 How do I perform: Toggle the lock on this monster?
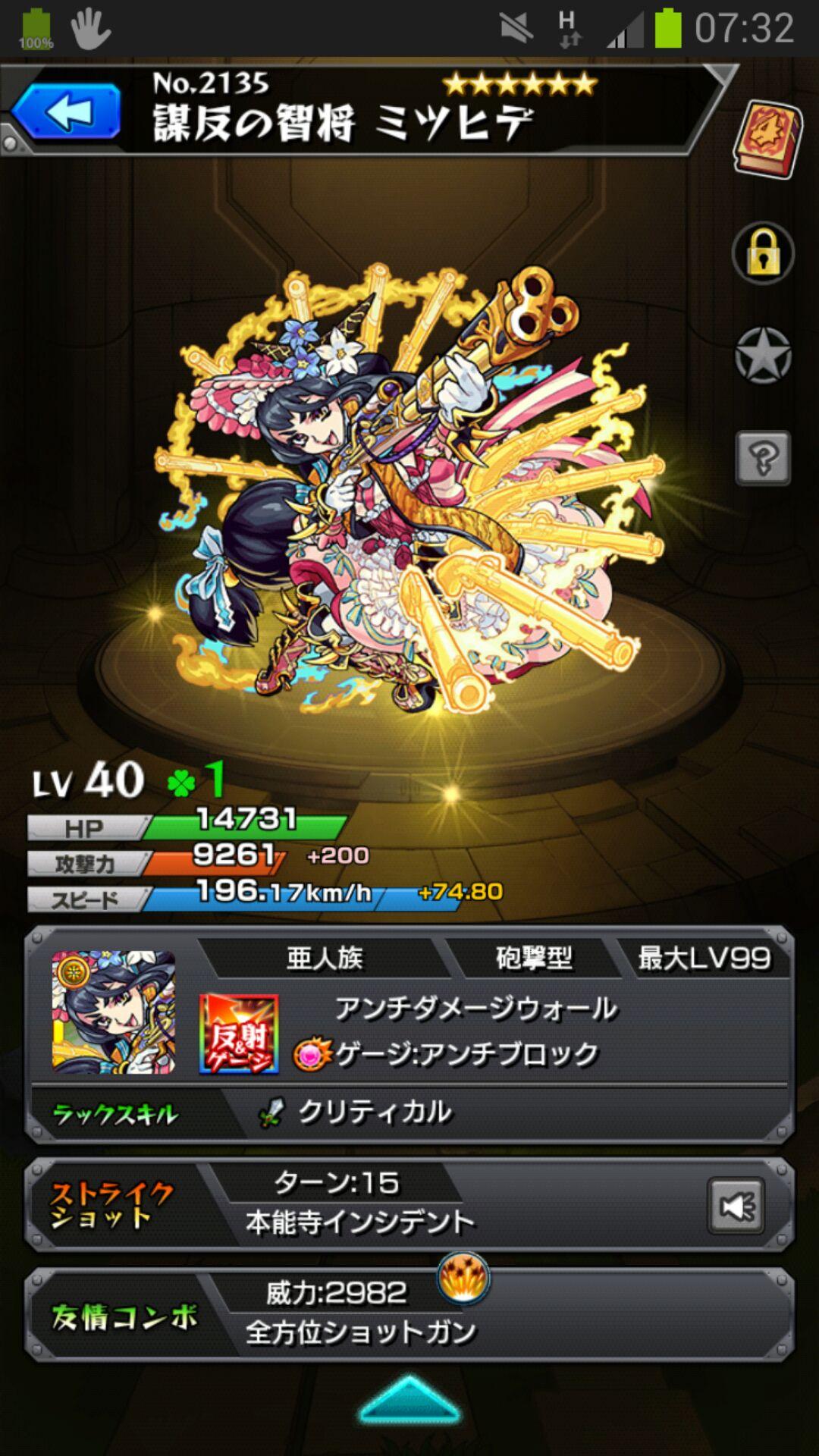click(x=763, y=253)
